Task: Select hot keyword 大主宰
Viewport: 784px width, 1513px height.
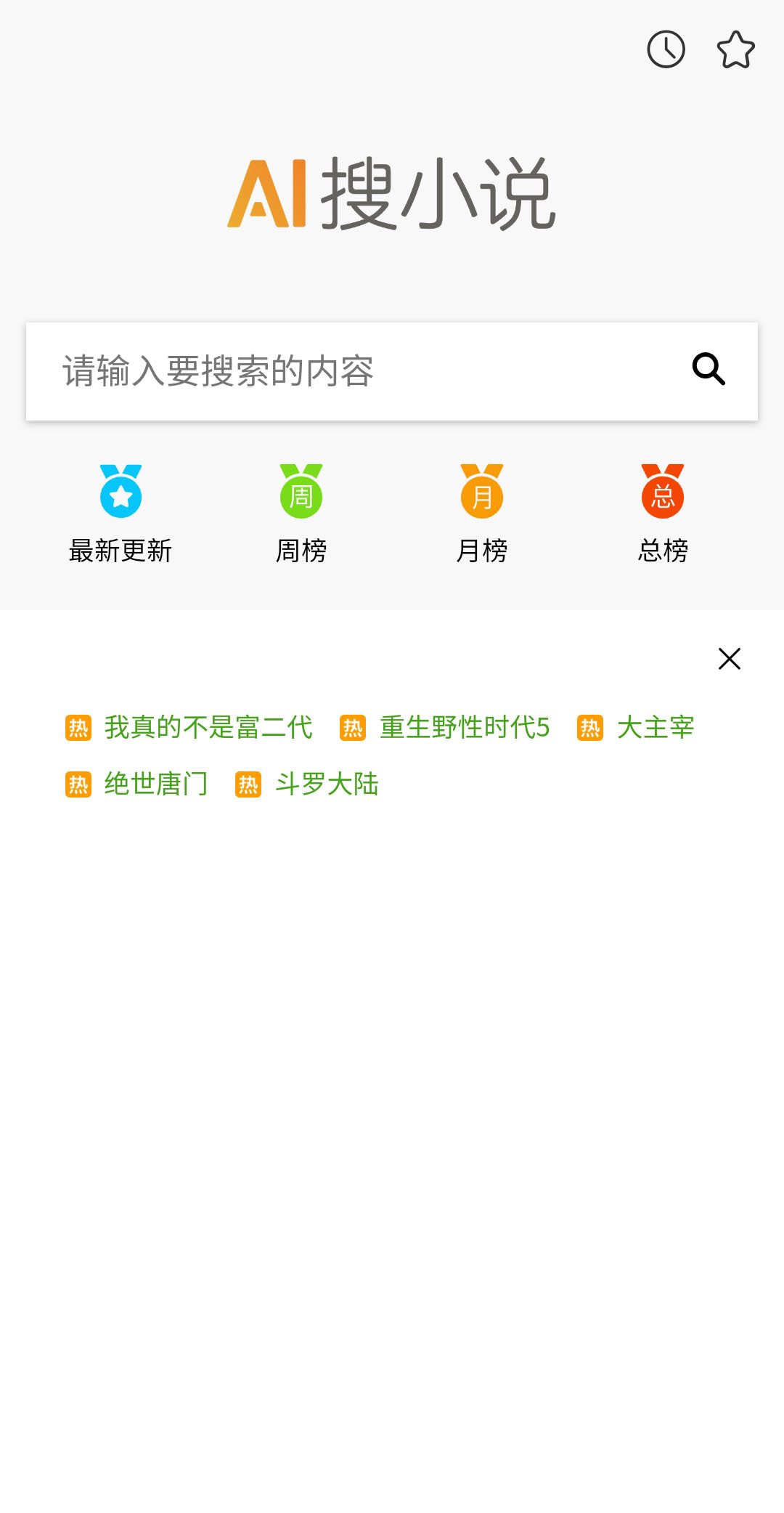Action: tap(655, 727)
